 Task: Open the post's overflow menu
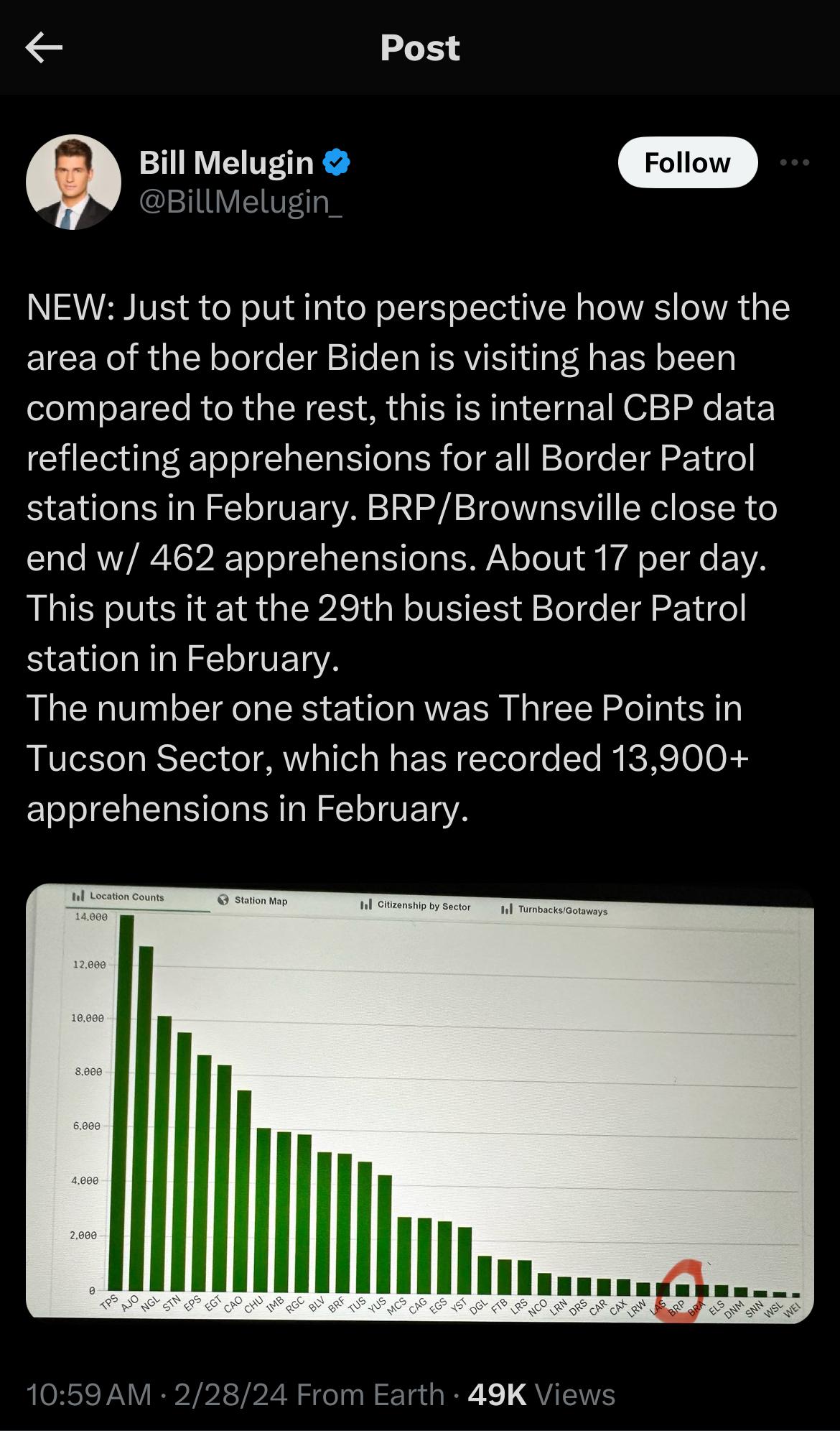[x=795, y=163]
